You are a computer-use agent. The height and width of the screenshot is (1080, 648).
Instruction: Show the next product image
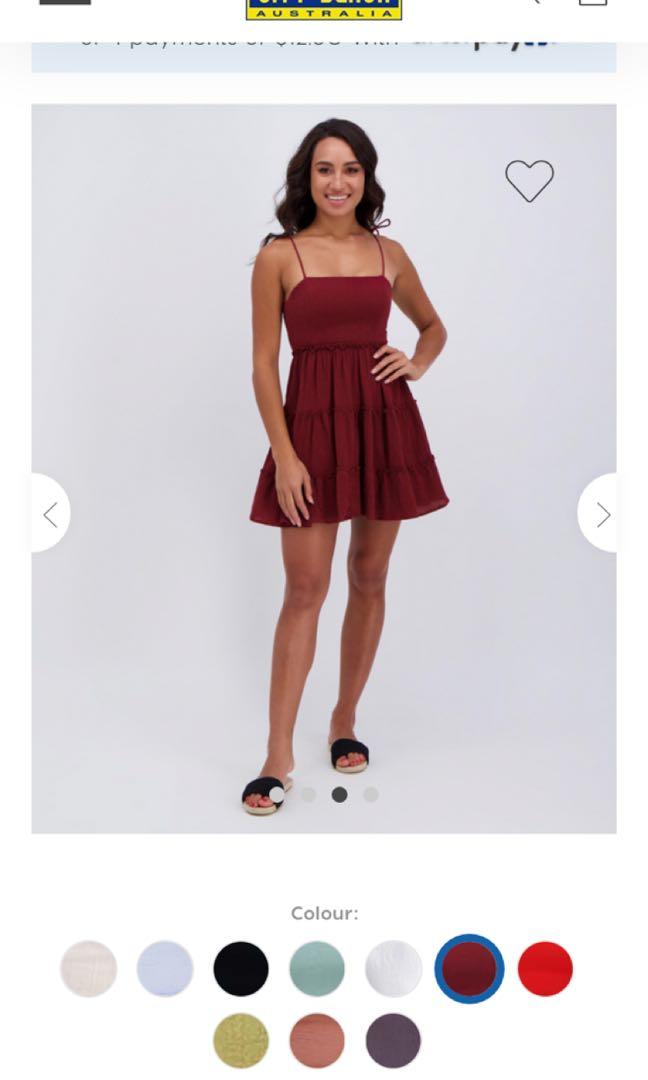click(601, 514)
